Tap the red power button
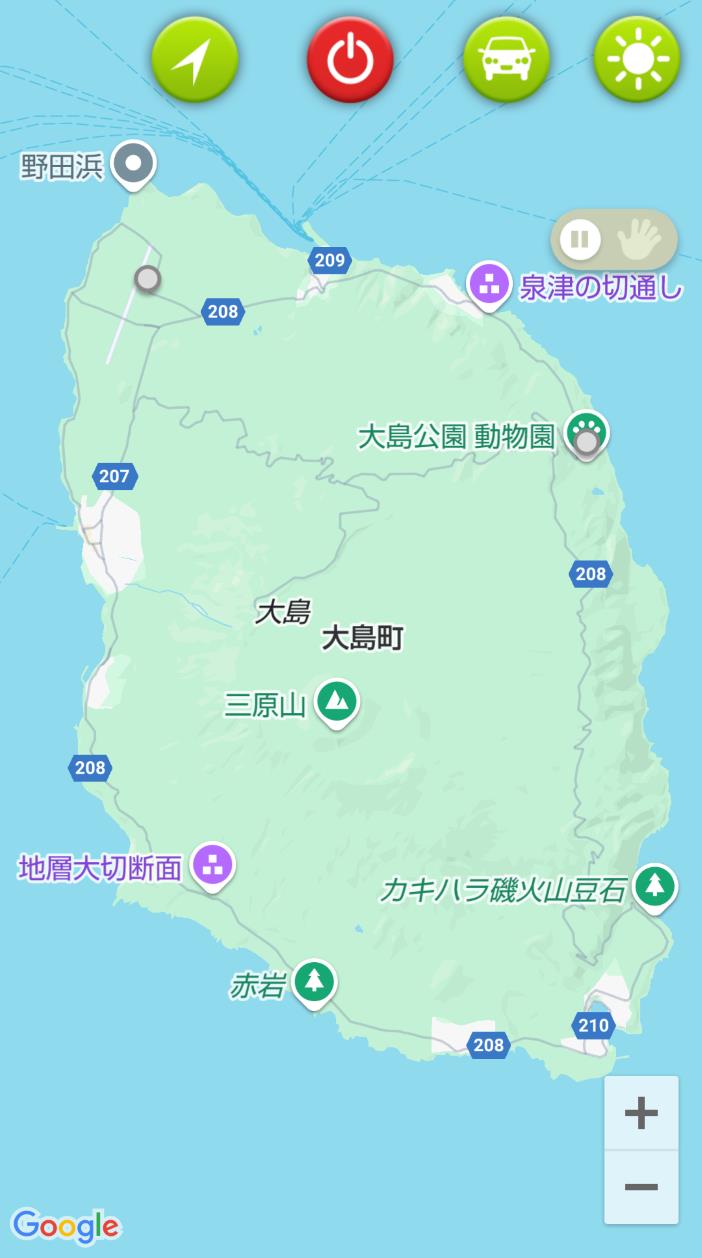This screenshot has width=702, height=1258. point(350,60)
